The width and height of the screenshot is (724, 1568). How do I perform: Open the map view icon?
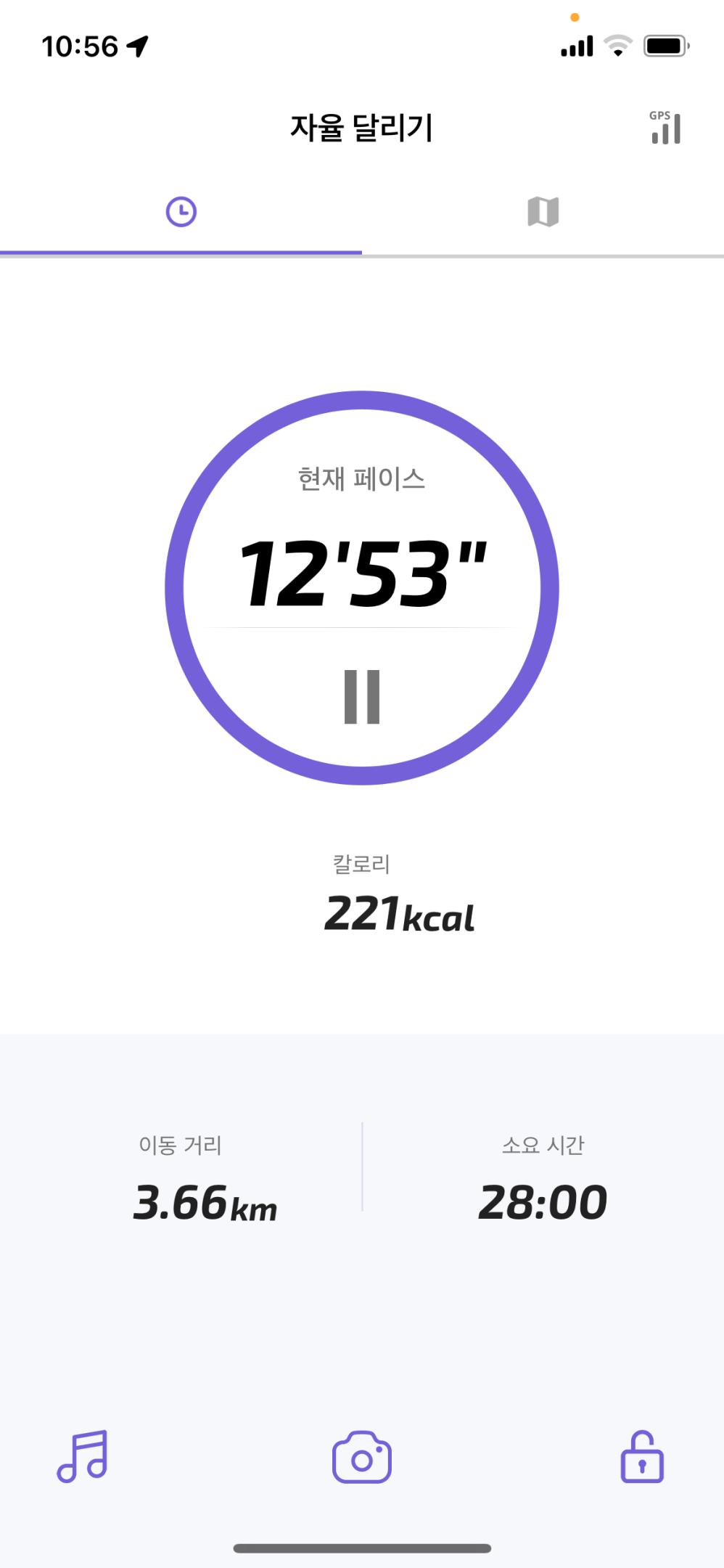[x=543, y=210]
